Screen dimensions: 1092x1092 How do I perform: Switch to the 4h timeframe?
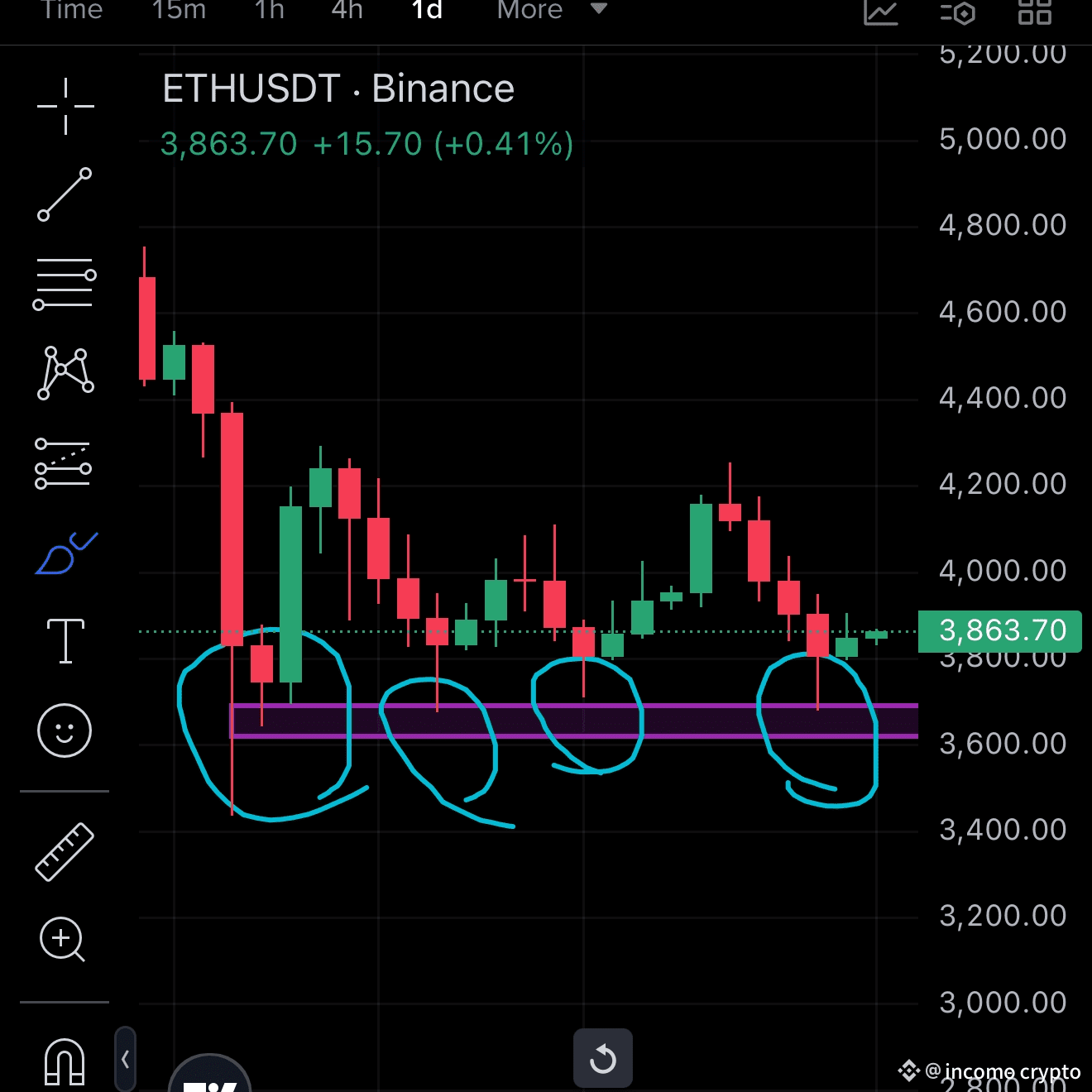[347, 11]
